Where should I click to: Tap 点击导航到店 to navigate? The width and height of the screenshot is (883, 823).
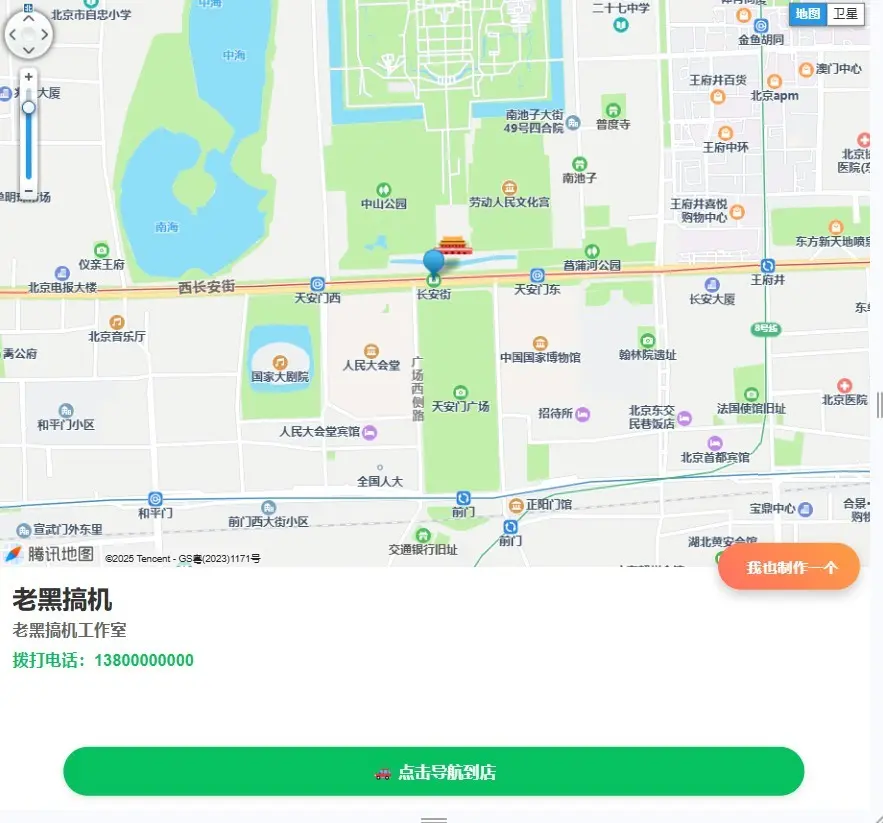434,772
